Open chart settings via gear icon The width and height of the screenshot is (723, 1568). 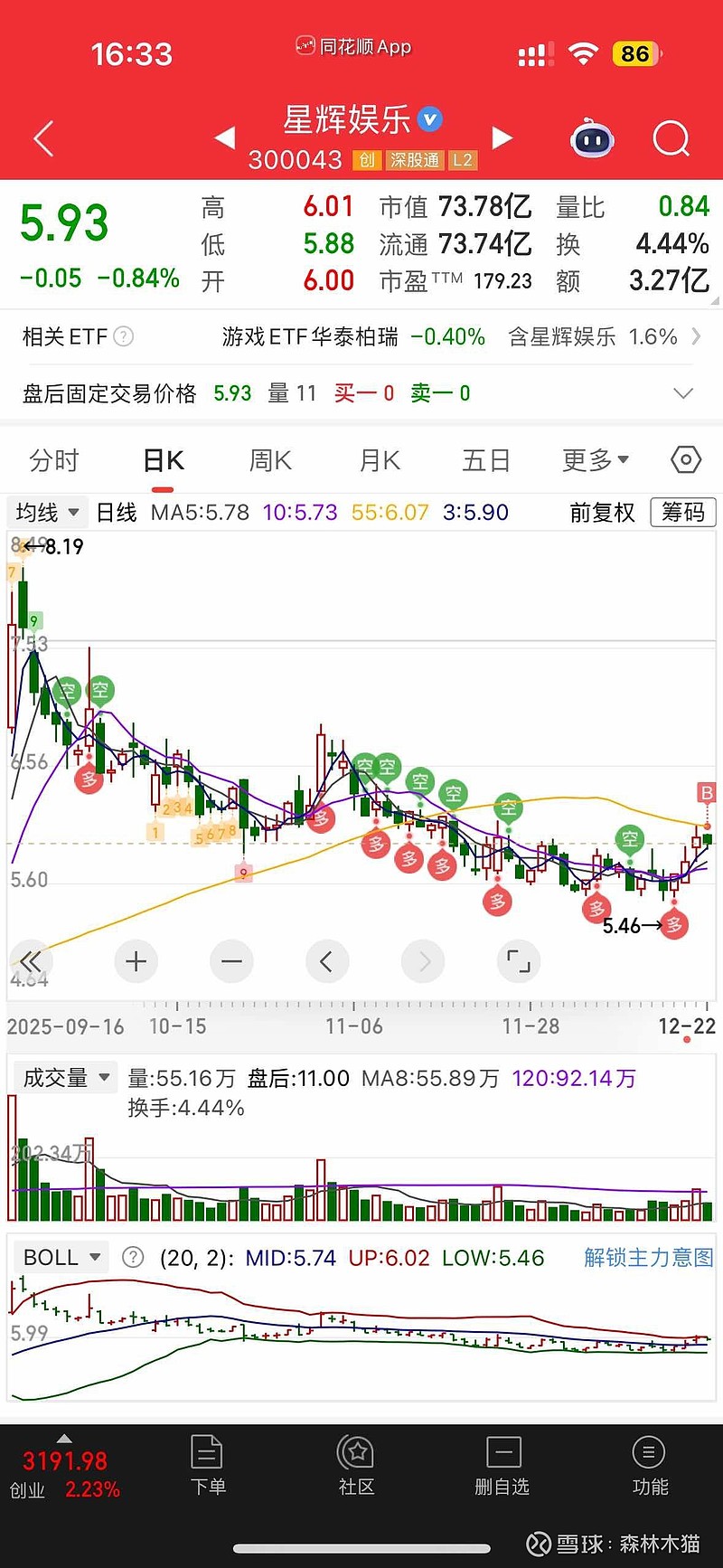point(684,460)
